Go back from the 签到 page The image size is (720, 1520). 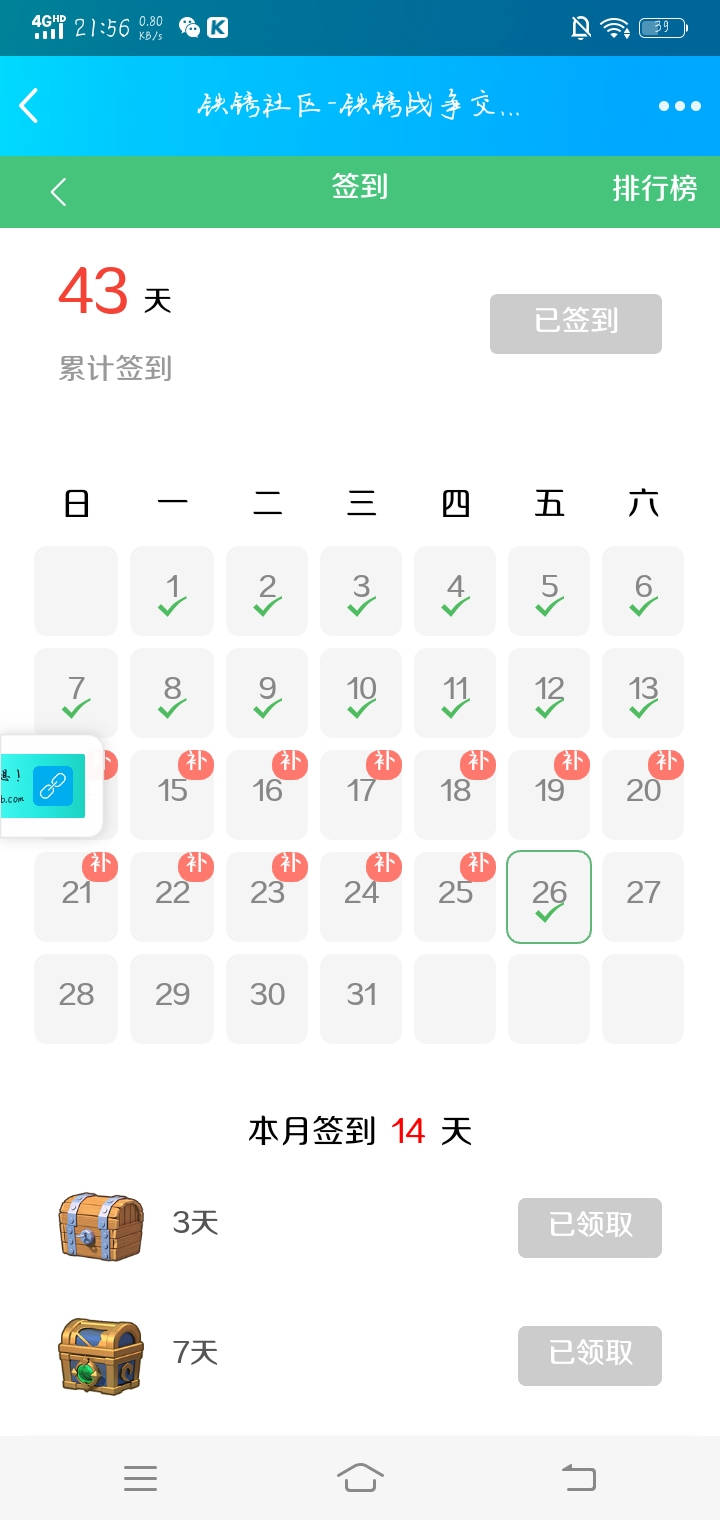58,191
